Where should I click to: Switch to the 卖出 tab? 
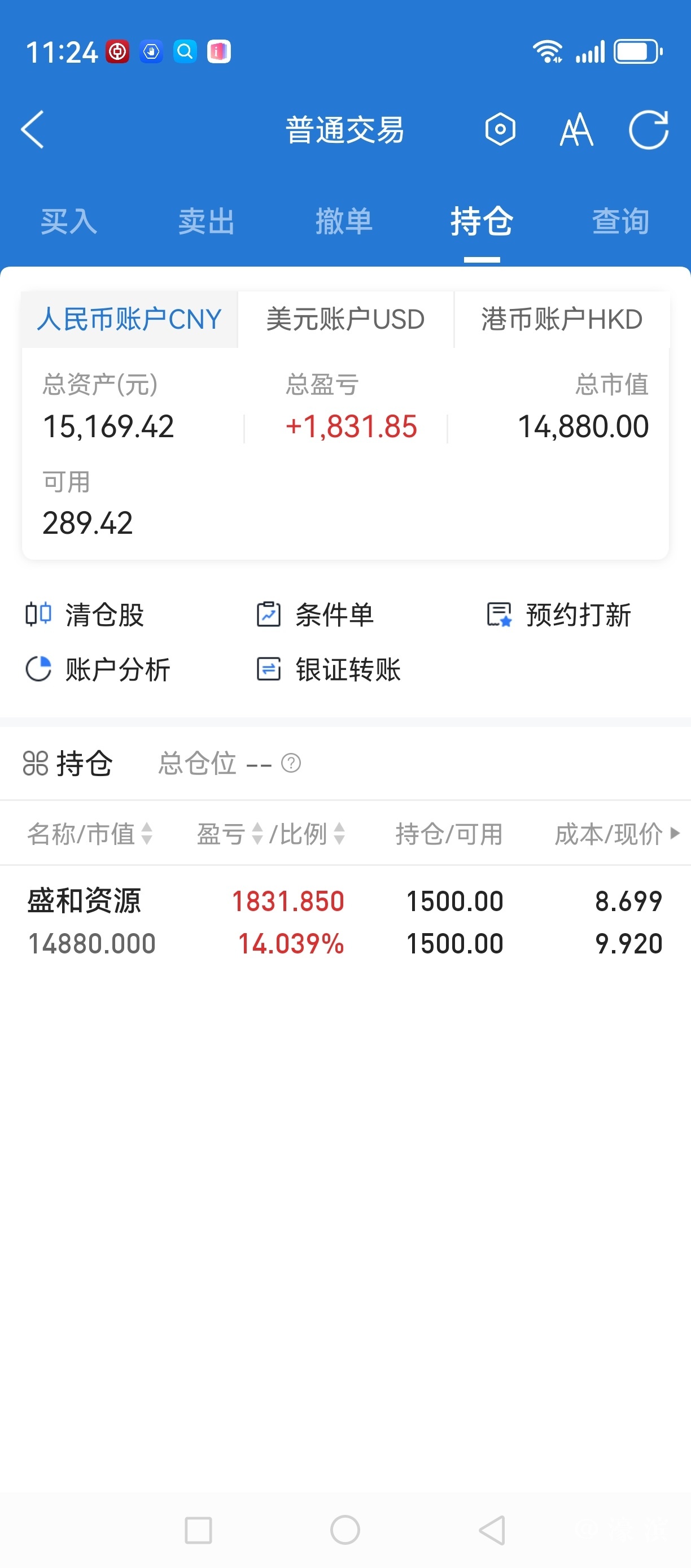[206, 221]
